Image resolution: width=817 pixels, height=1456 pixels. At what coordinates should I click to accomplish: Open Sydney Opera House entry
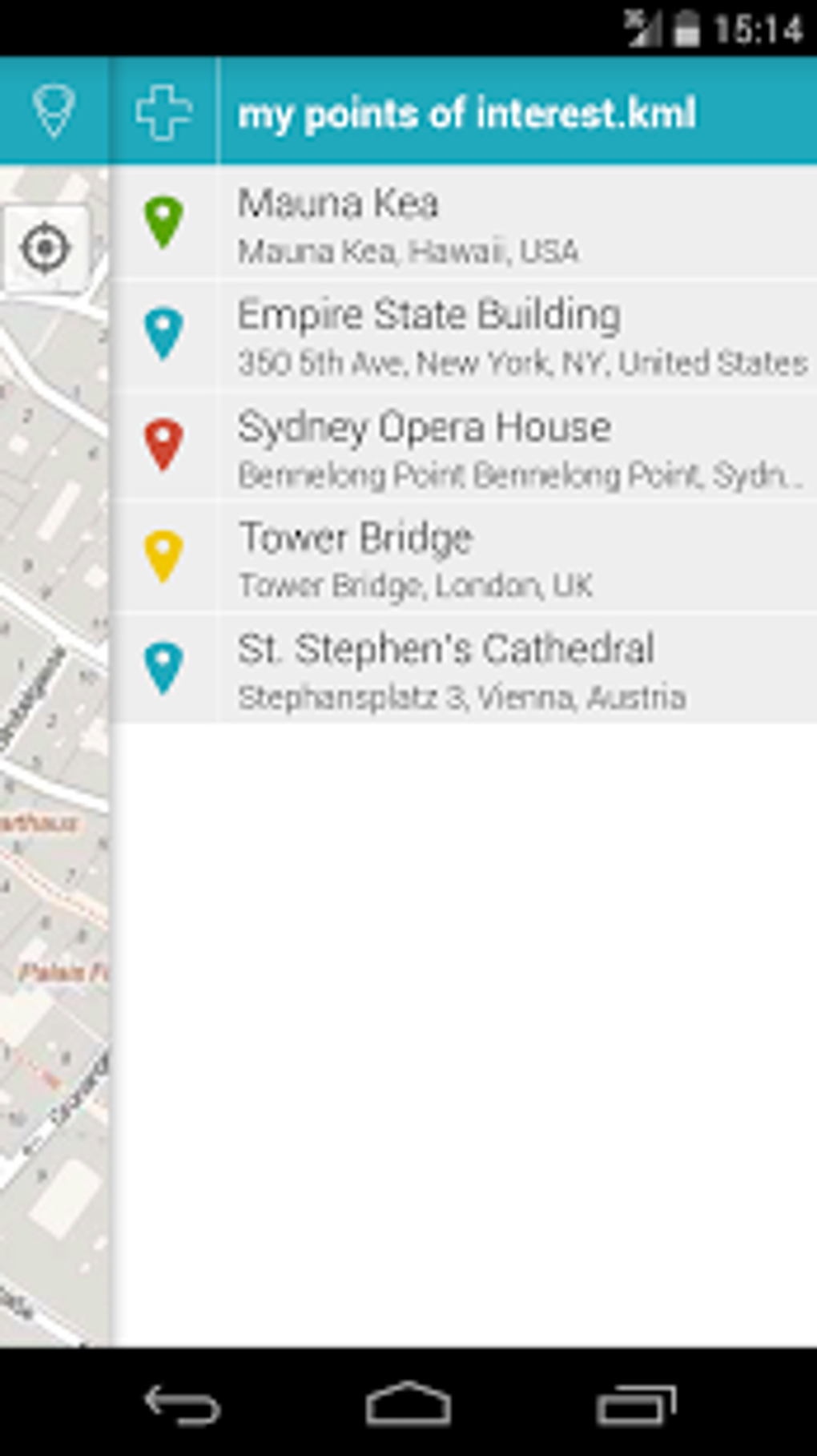tap(463, 447)
